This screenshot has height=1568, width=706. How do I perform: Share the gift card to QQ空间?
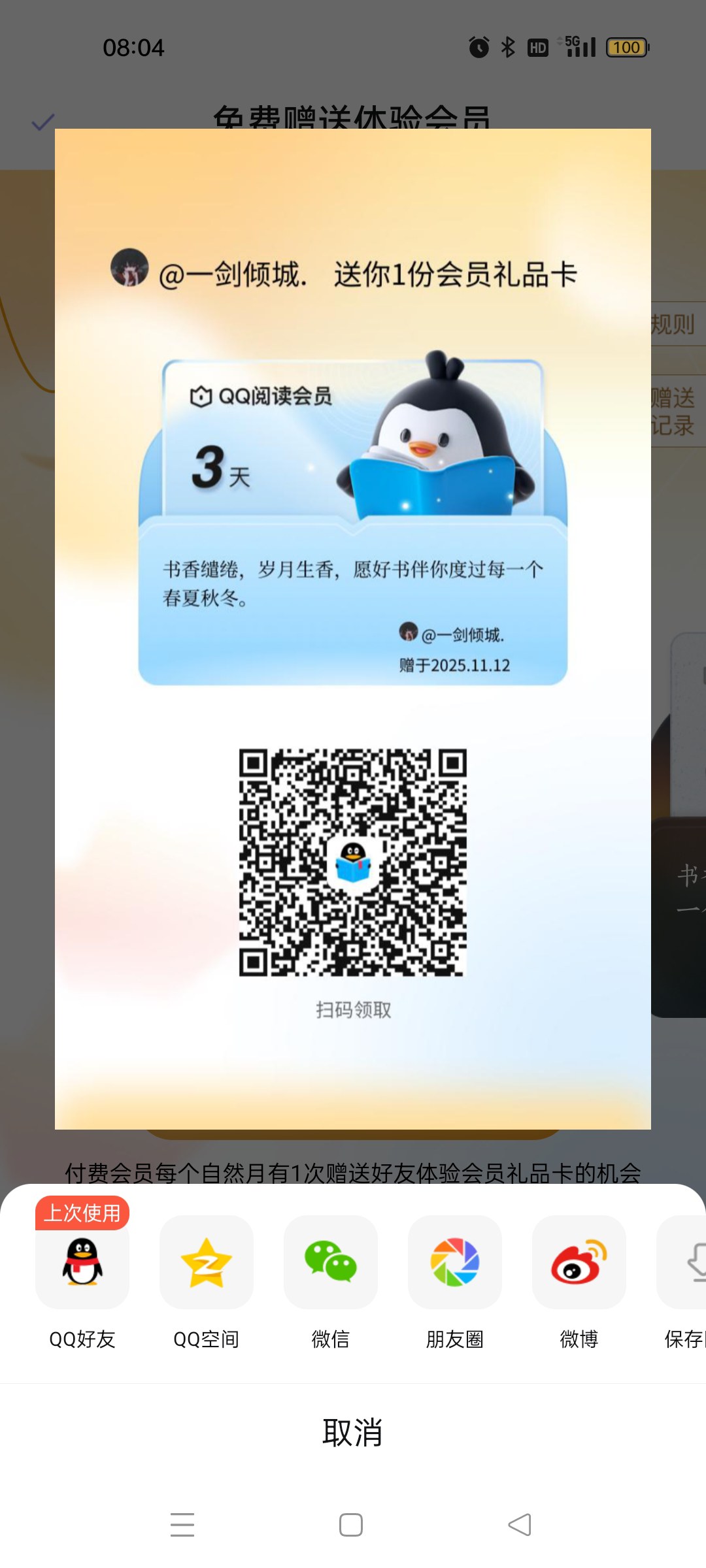tap(207, 1263)
